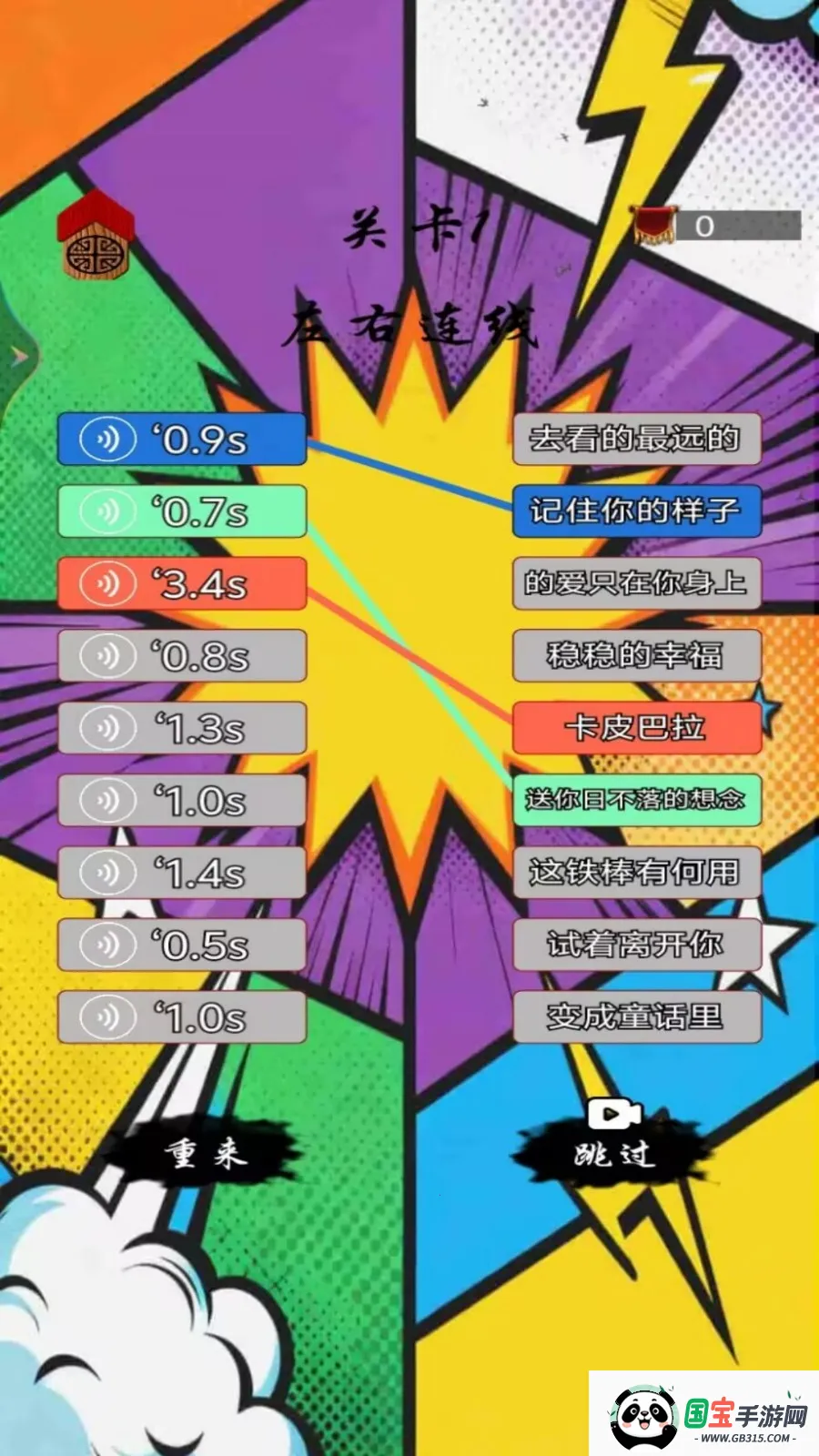Choose the lyric 的爱只在你身上
This screenshot has height=1456, width=819.
[x=636, y=583]
